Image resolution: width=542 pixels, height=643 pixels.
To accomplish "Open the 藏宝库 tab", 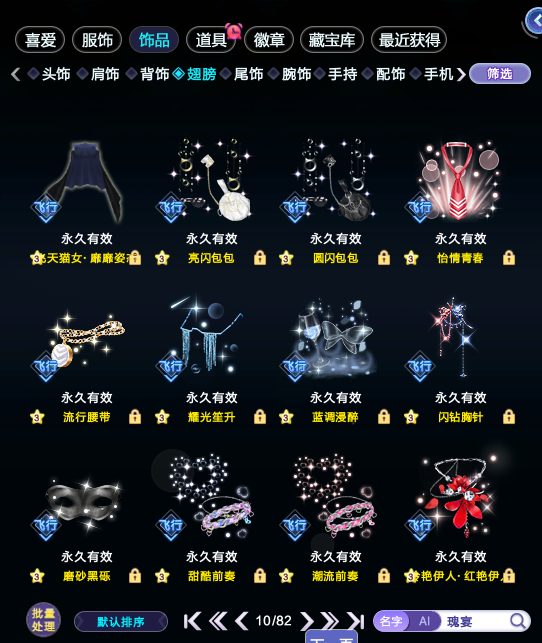I will 332,40.
